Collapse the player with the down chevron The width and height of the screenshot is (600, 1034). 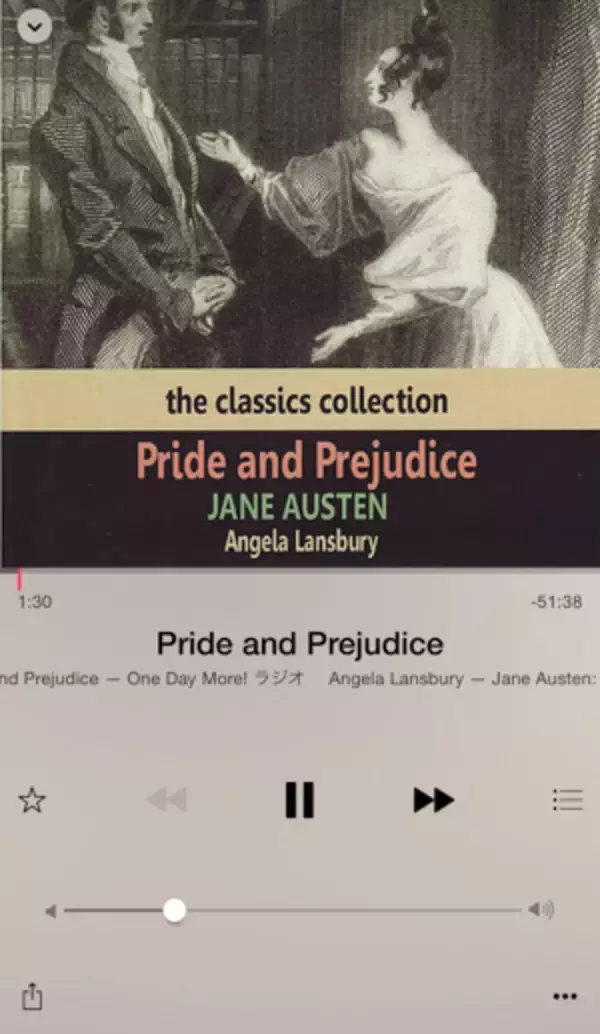(x=35, y=26)
